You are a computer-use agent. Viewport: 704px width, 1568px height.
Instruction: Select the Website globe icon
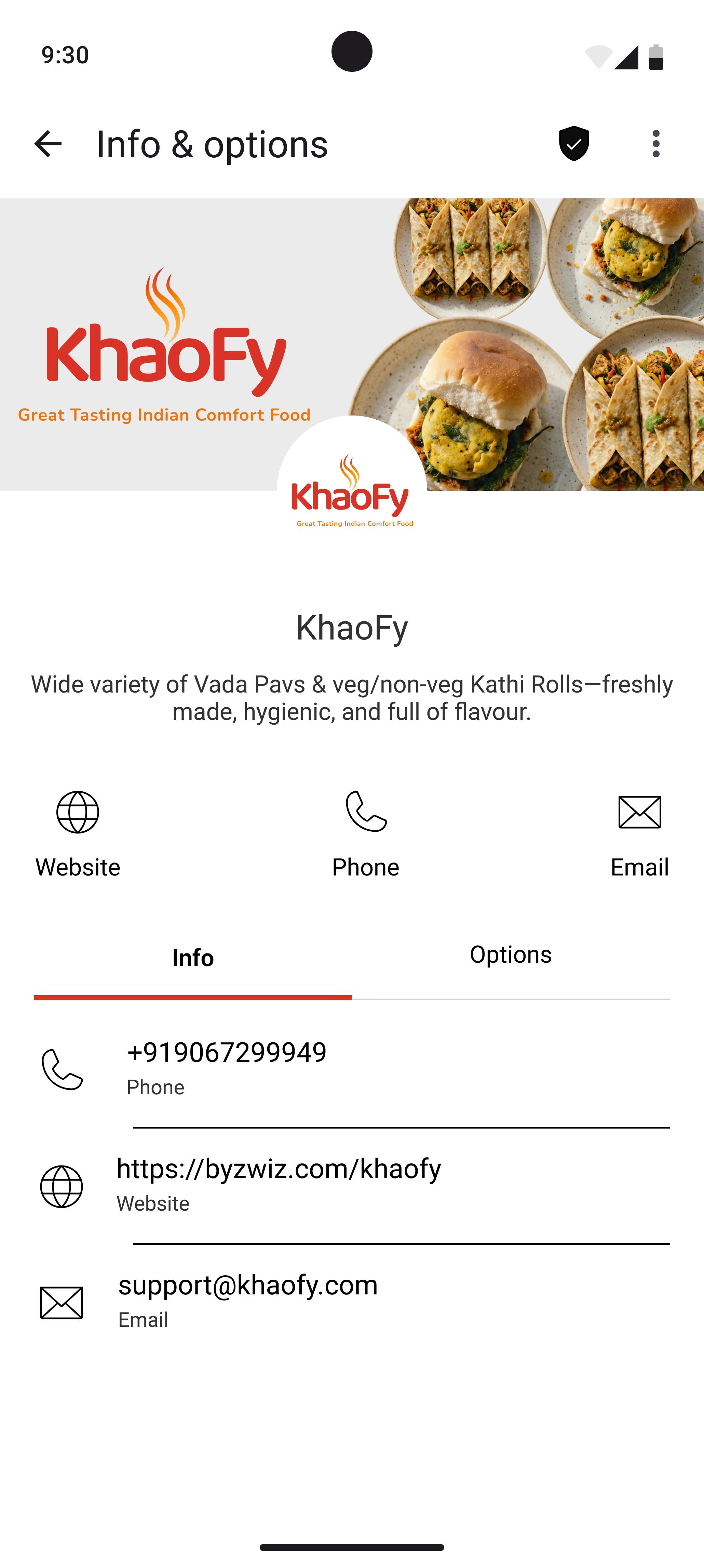(x=77, y=812)
